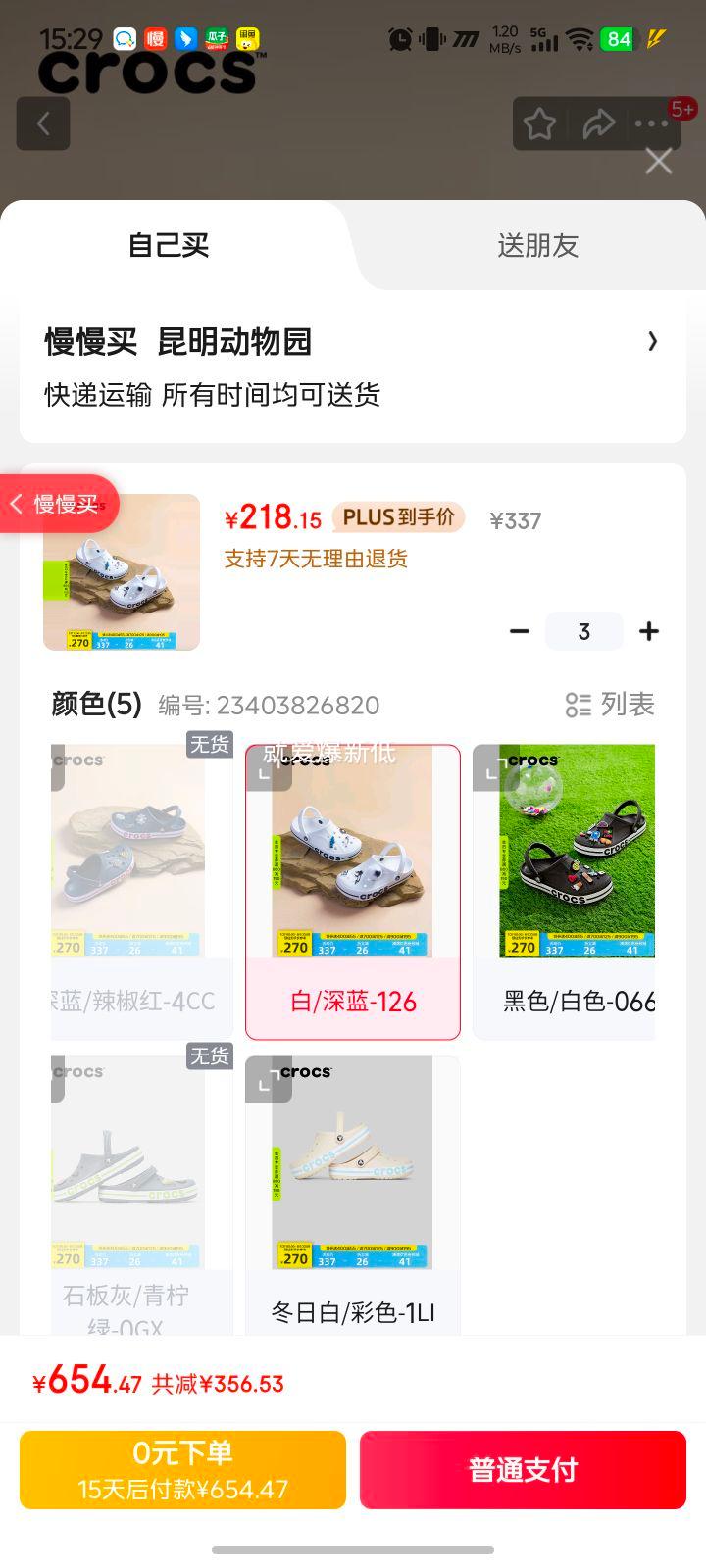The width and height of the screenshot is (706, 1568).
Task: Tap the product thumbnail beside the price
Action: [120, 572]
